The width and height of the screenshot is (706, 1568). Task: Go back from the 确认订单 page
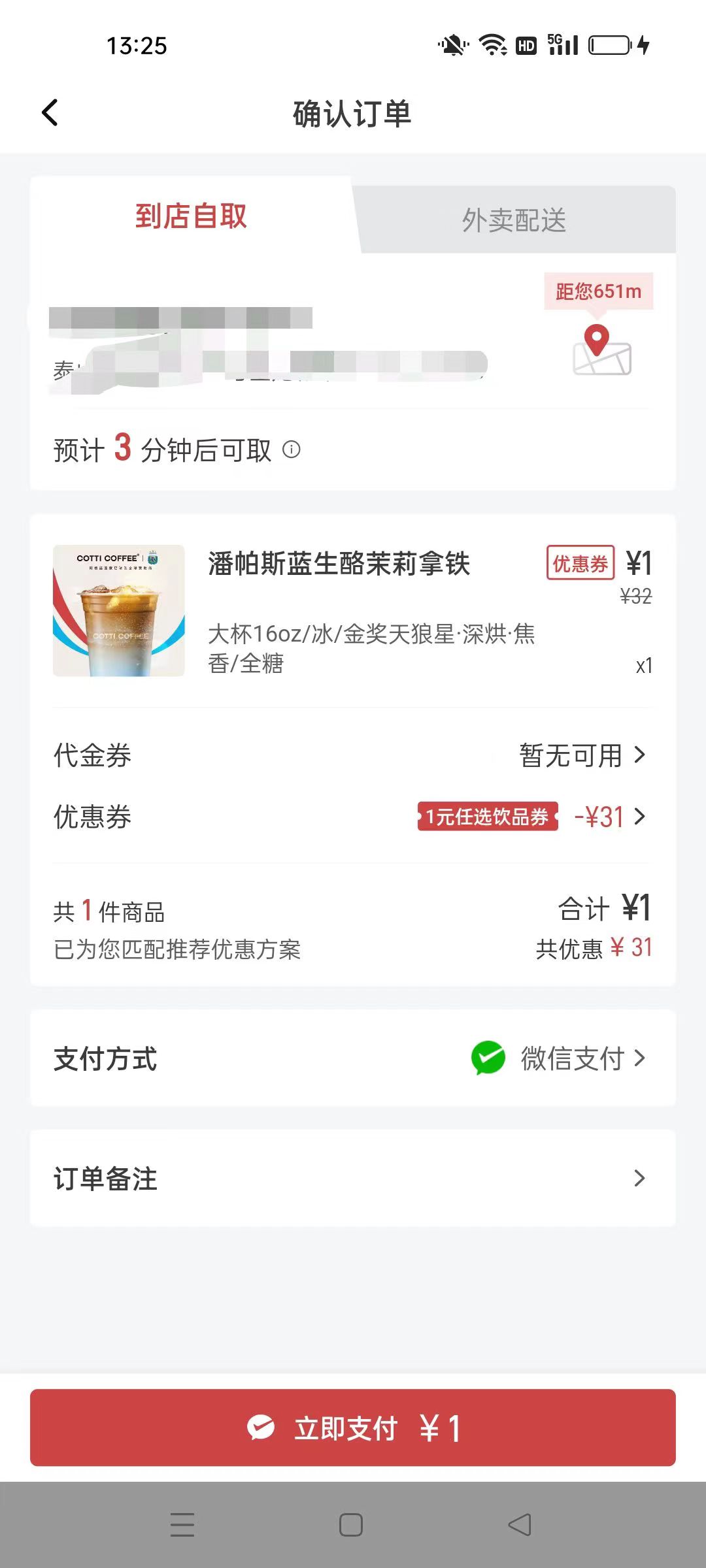(x=50, y=112)
